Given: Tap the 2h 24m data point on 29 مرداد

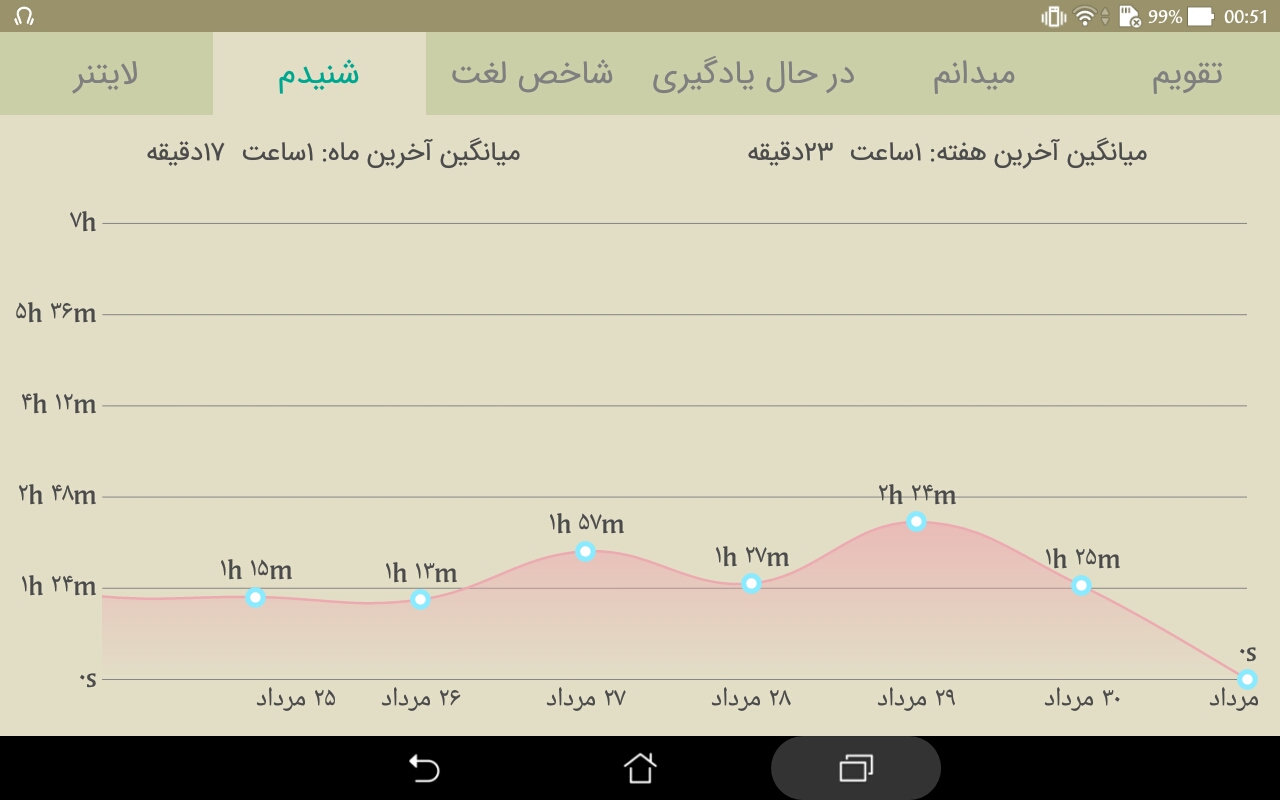Looking at the screenshot, I should click(x=916, y=521).
